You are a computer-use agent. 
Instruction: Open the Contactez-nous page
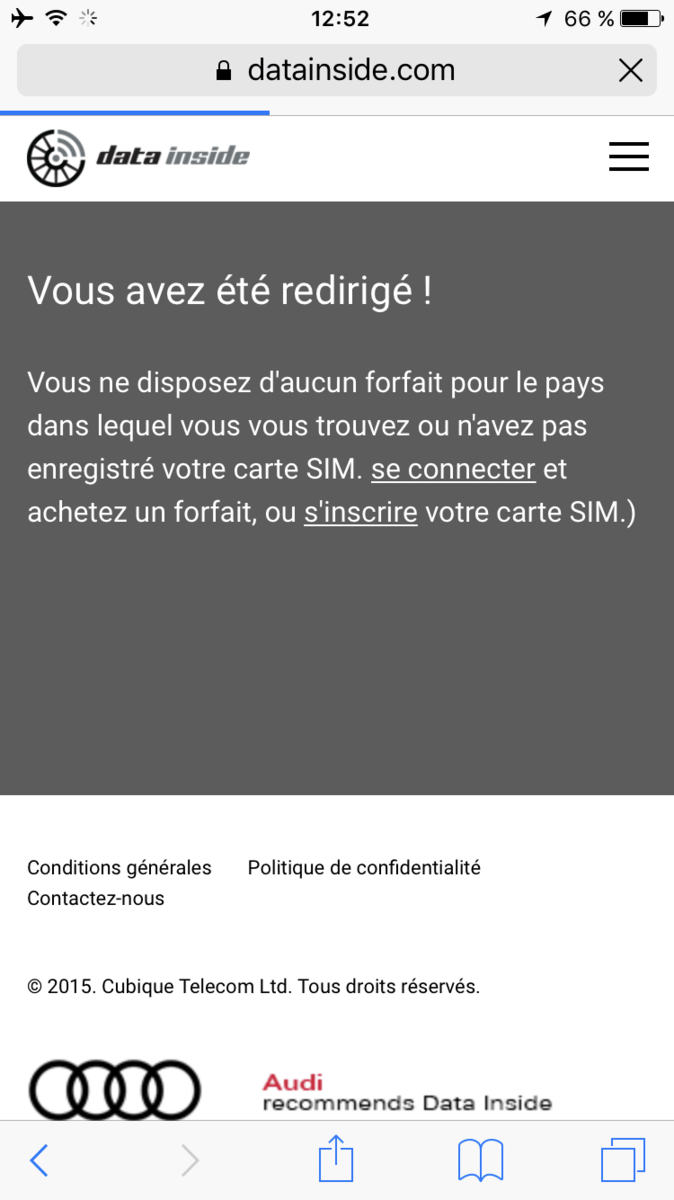[x=95, y=898]
